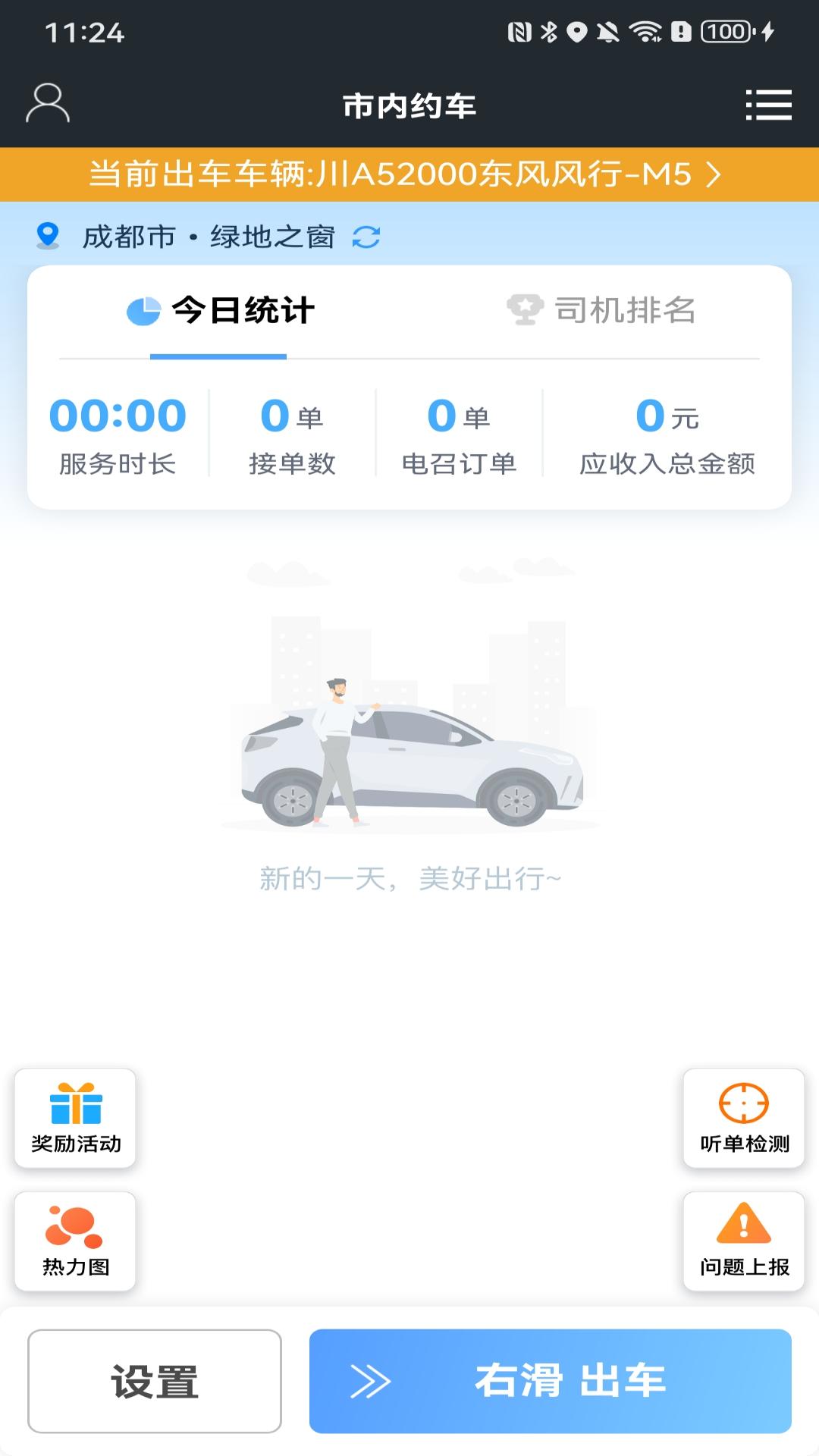Image resolution: width=819 pixels, height=1456 pixels.
Task: Open 奖励活动 rewards
Action: (76, 1119)
